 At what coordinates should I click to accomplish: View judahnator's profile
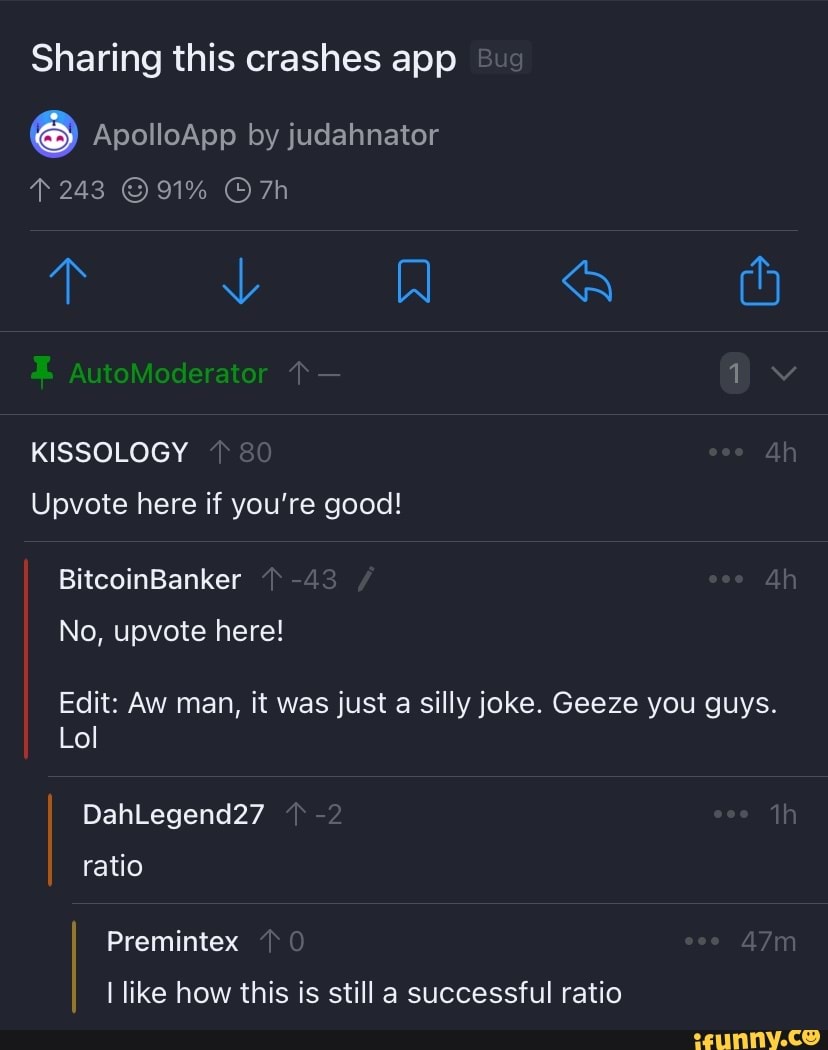(x=363, y=135)
